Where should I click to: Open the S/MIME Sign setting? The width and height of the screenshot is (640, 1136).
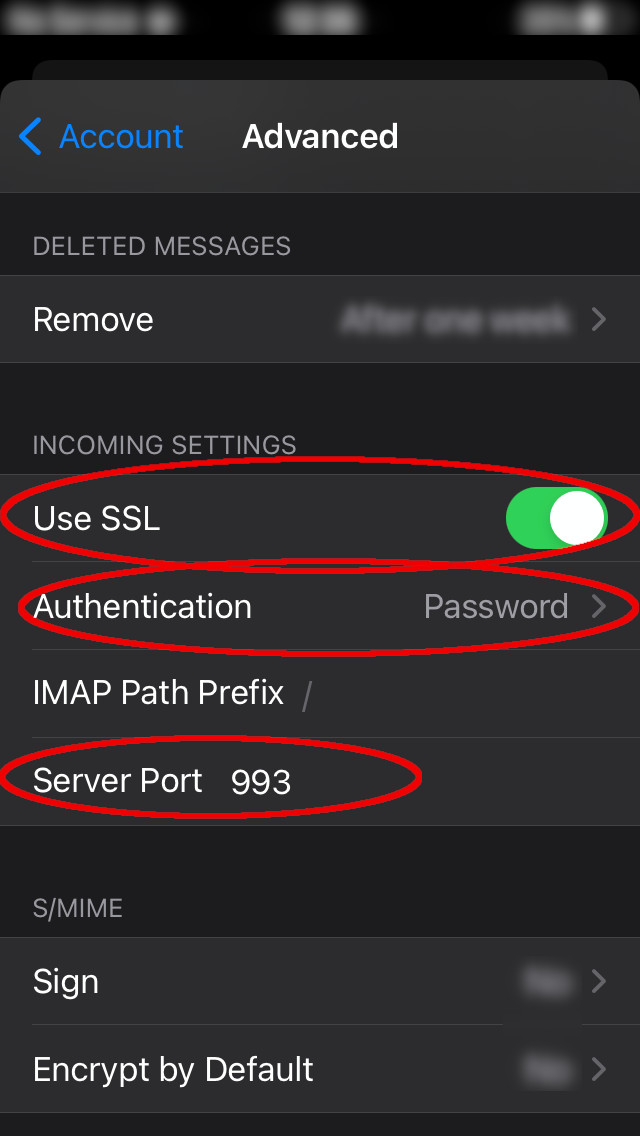point(320,981)
